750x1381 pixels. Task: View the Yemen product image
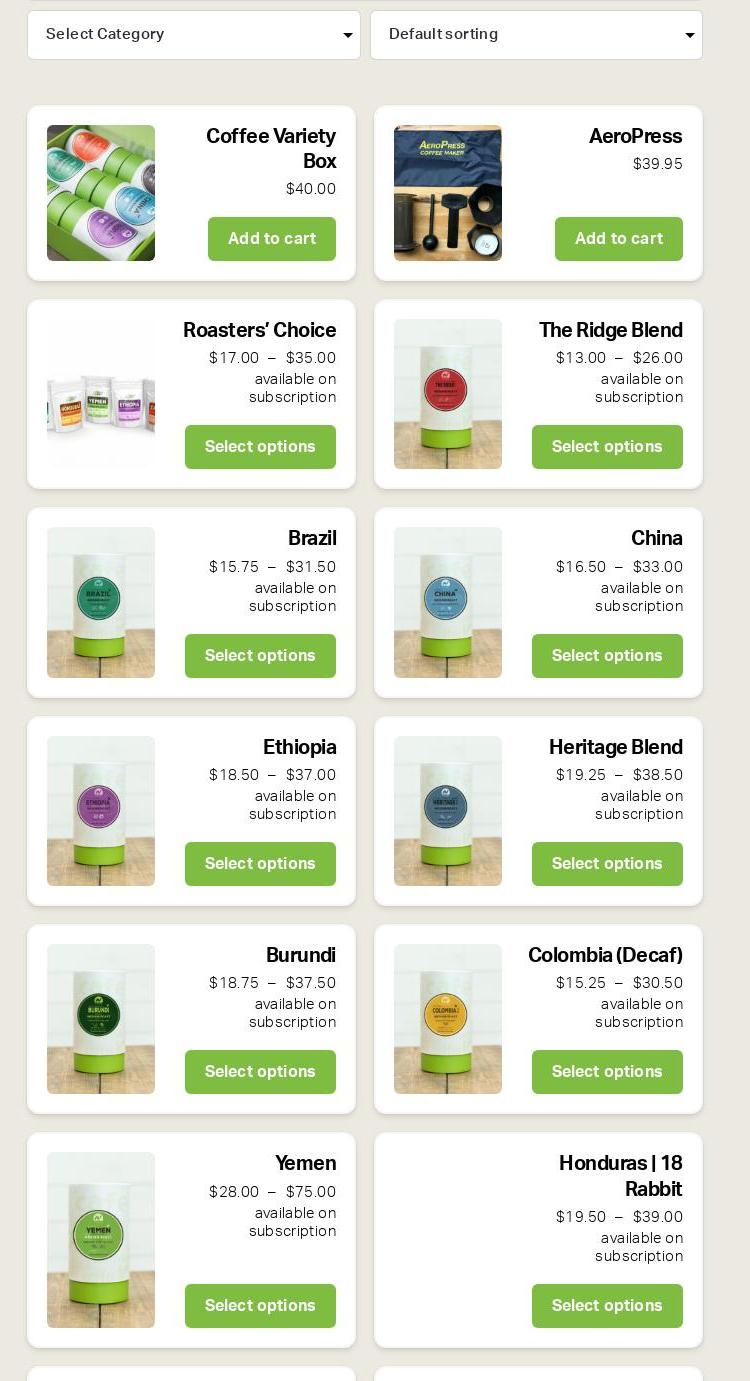101,1240
